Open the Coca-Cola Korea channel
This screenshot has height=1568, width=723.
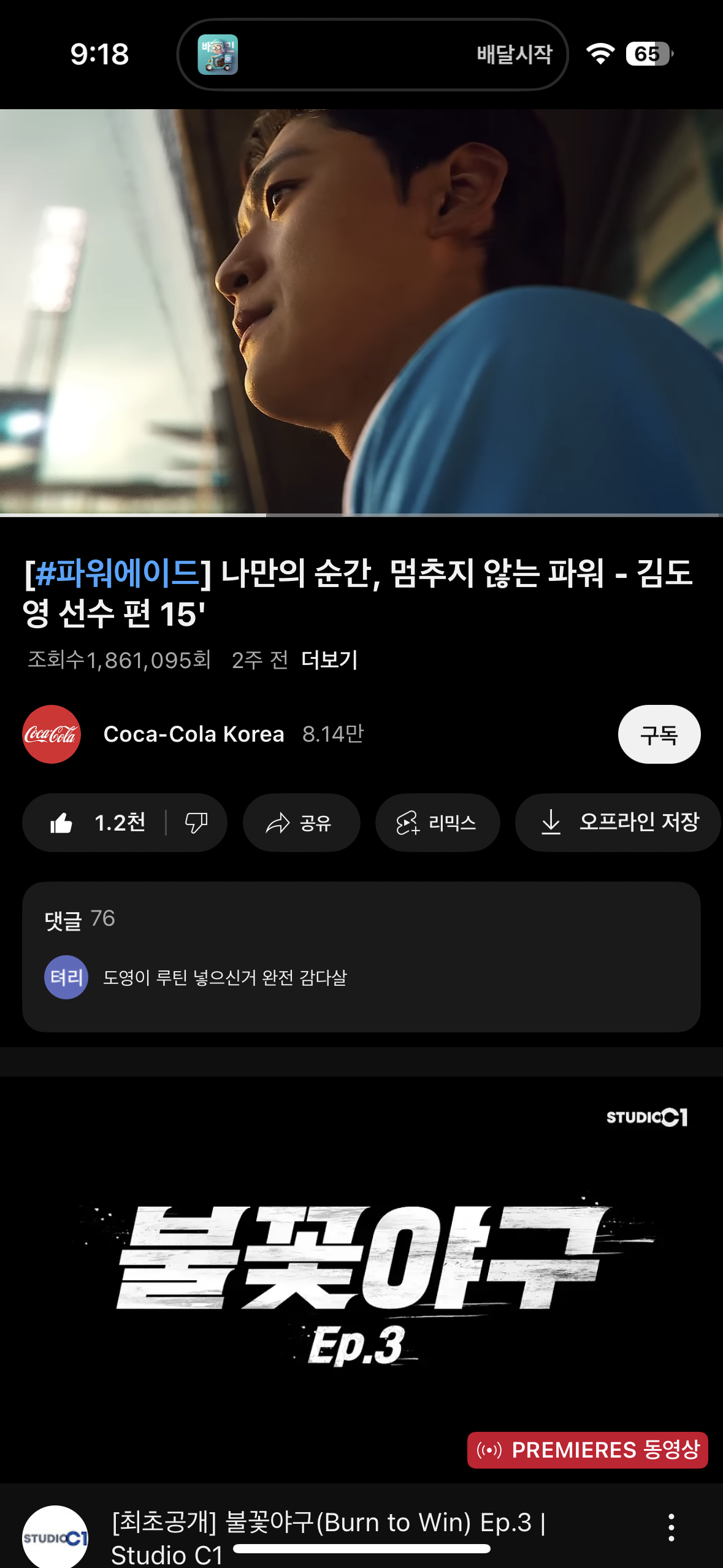coord(193,734)
